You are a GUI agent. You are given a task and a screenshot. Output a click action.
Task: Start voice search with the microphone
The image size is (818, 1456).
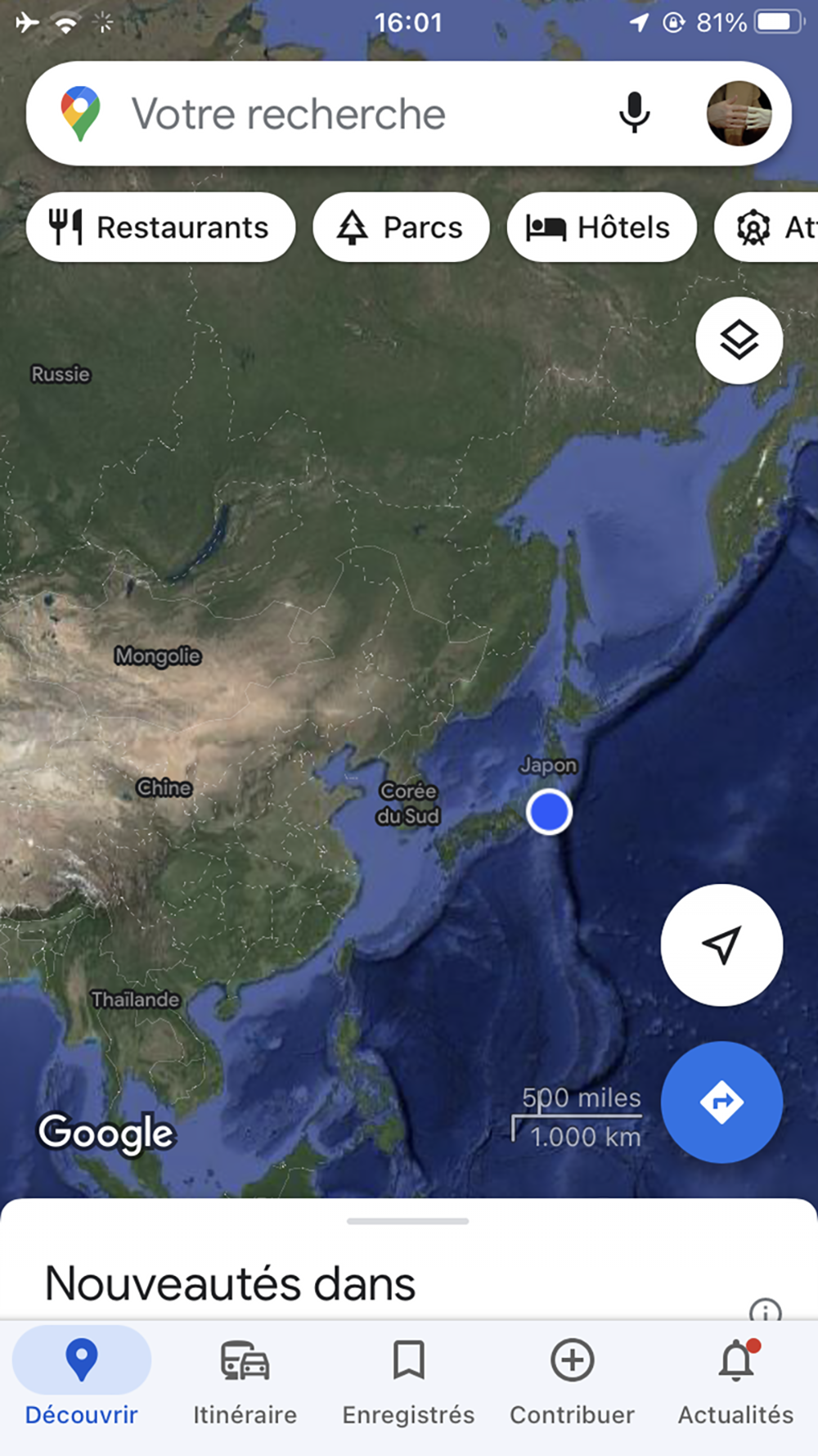tap(634, 113)
